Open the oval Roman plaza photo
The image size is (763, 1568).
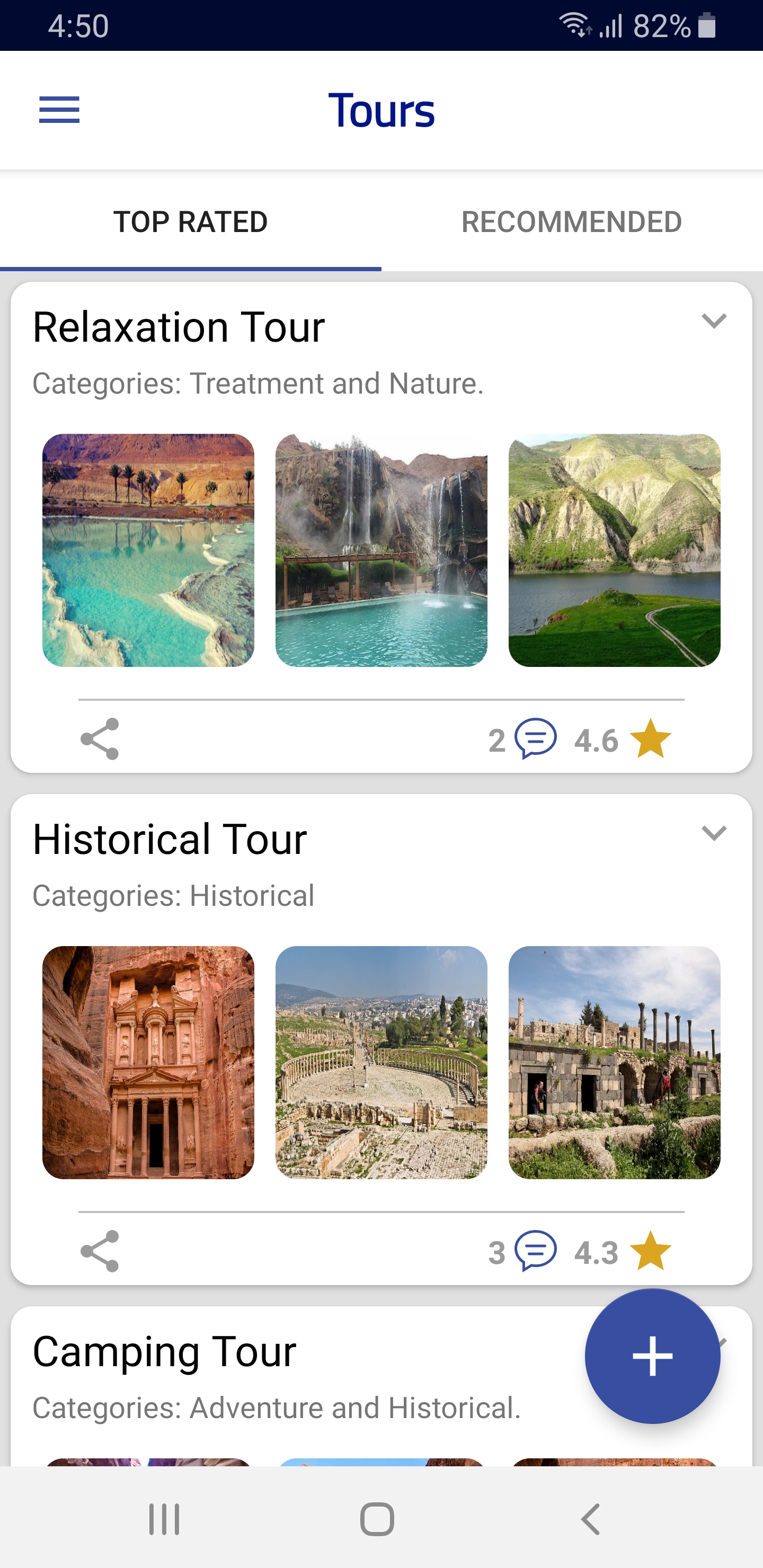(381, 1062)
